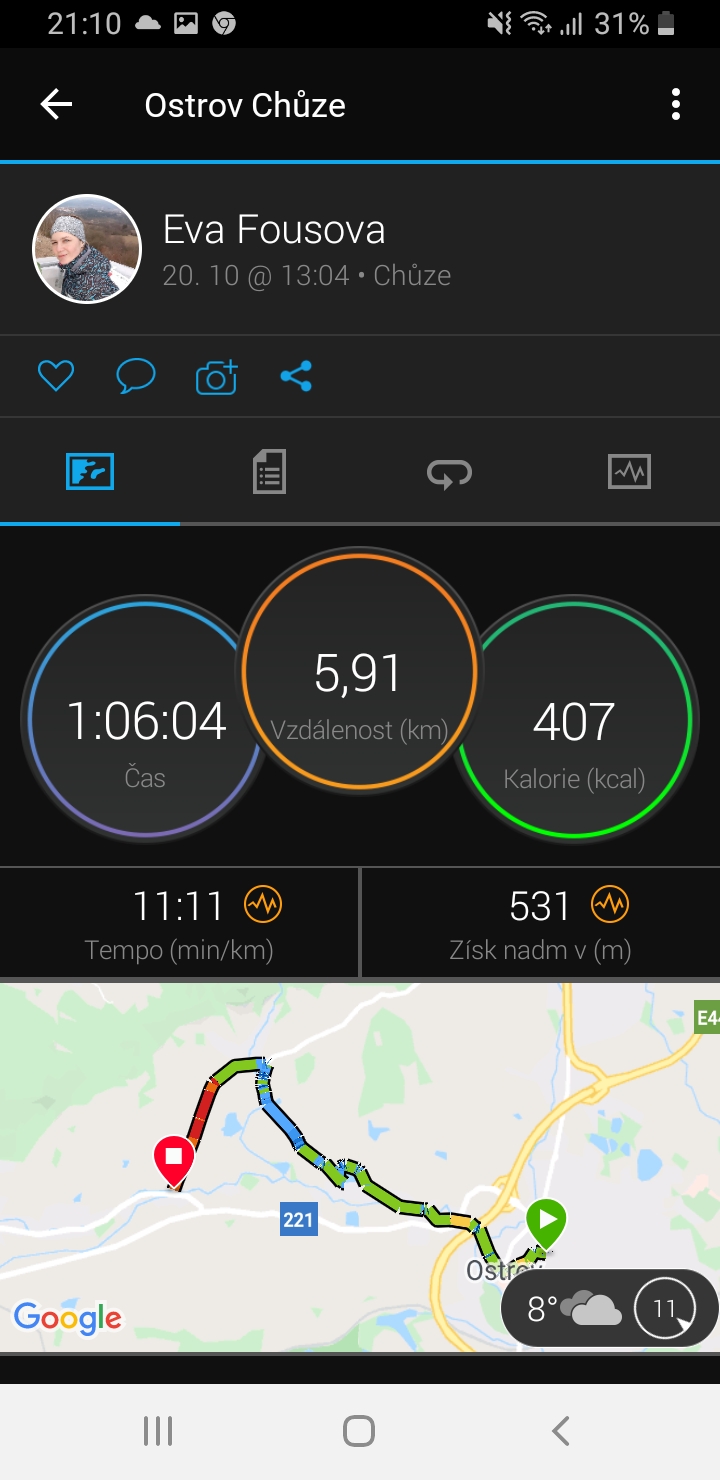
Task: Go back from Ostrov Chůze activity
Action: coord(56,105)
